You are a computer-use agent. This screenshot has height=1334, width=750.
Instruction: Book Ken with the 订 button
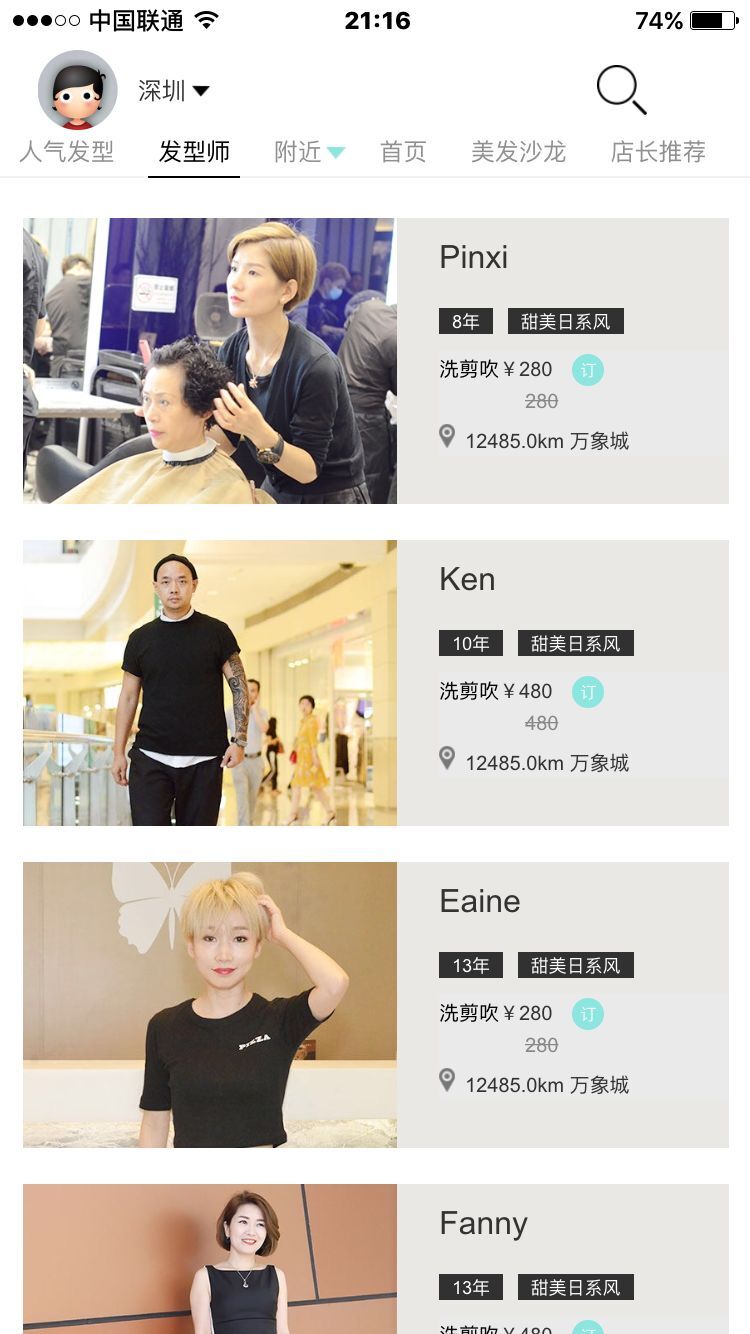click(x=588, y=692)
